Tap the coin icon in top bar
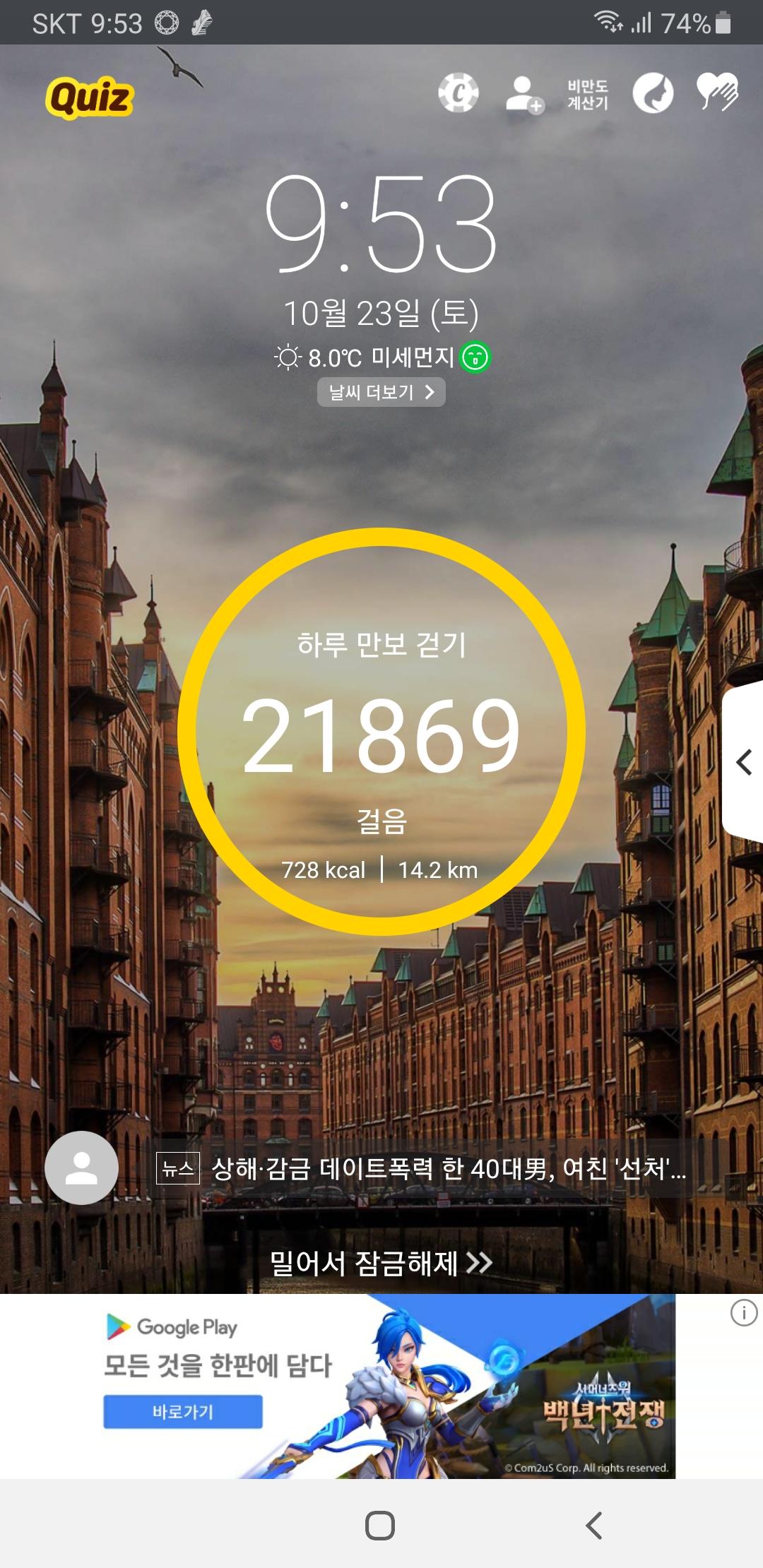This screenshot has width=763, height=1568. (x=459, y=93)
